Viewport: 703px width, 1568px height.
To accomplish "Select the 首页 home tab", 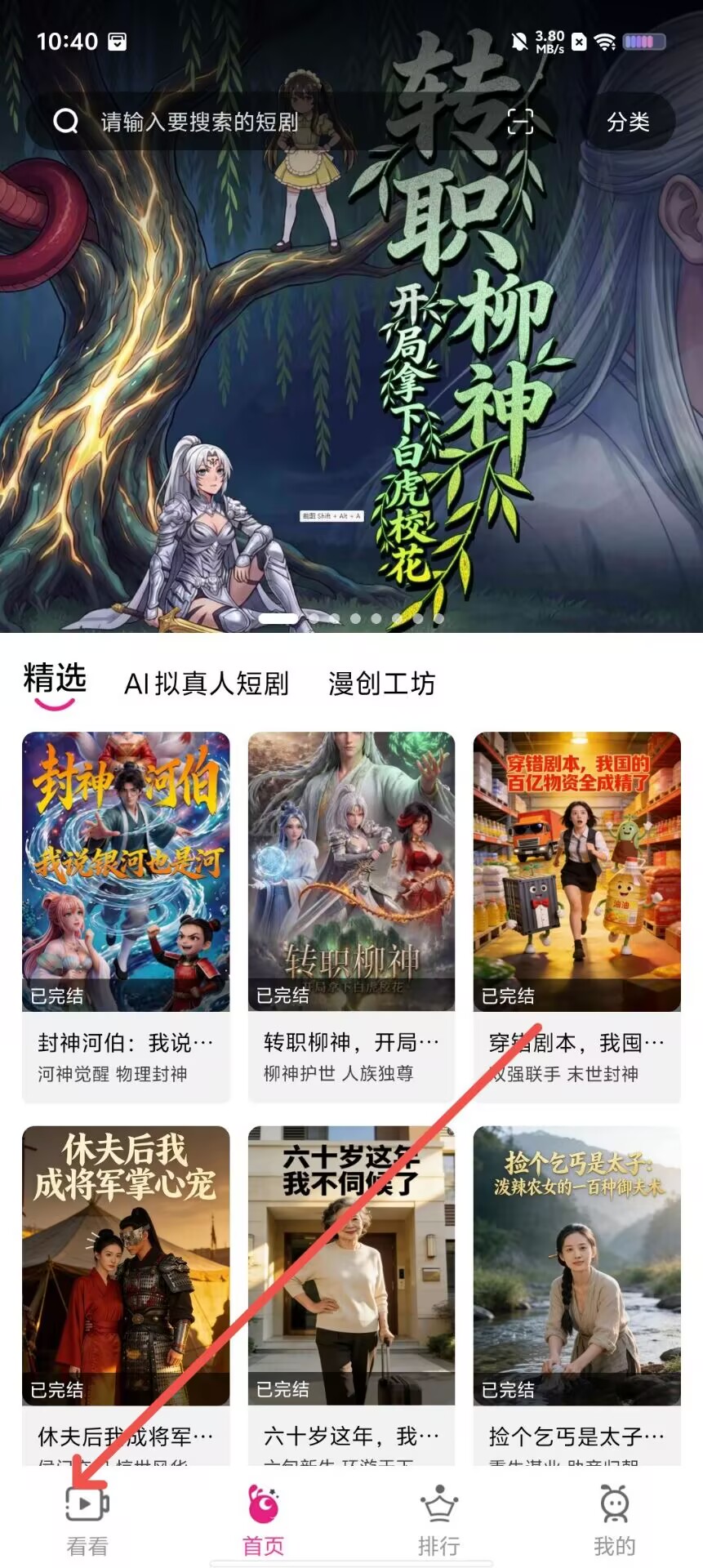I will 263,1521.
